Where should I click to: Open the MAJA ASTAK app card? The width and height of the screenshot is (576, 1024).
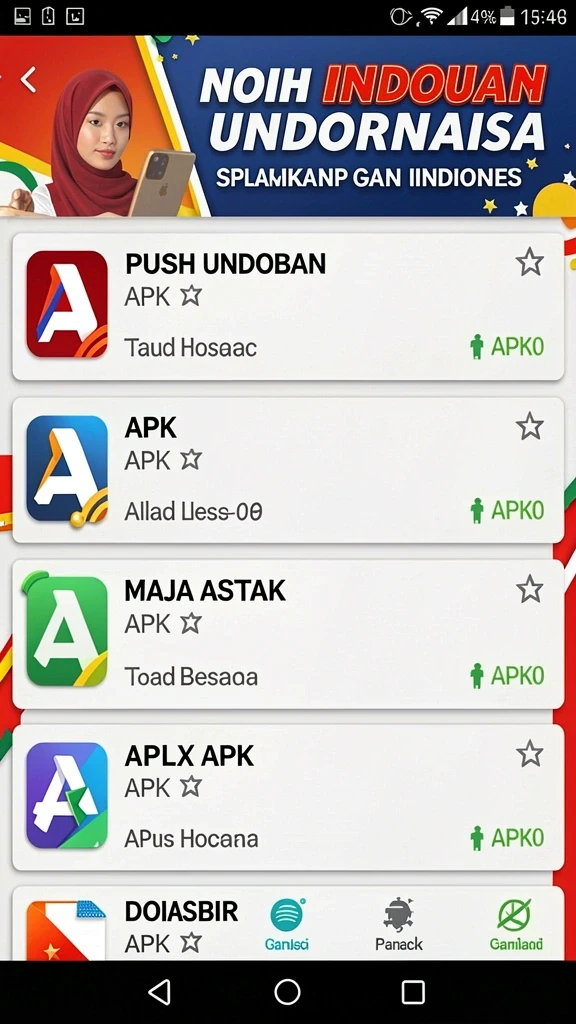288,634
